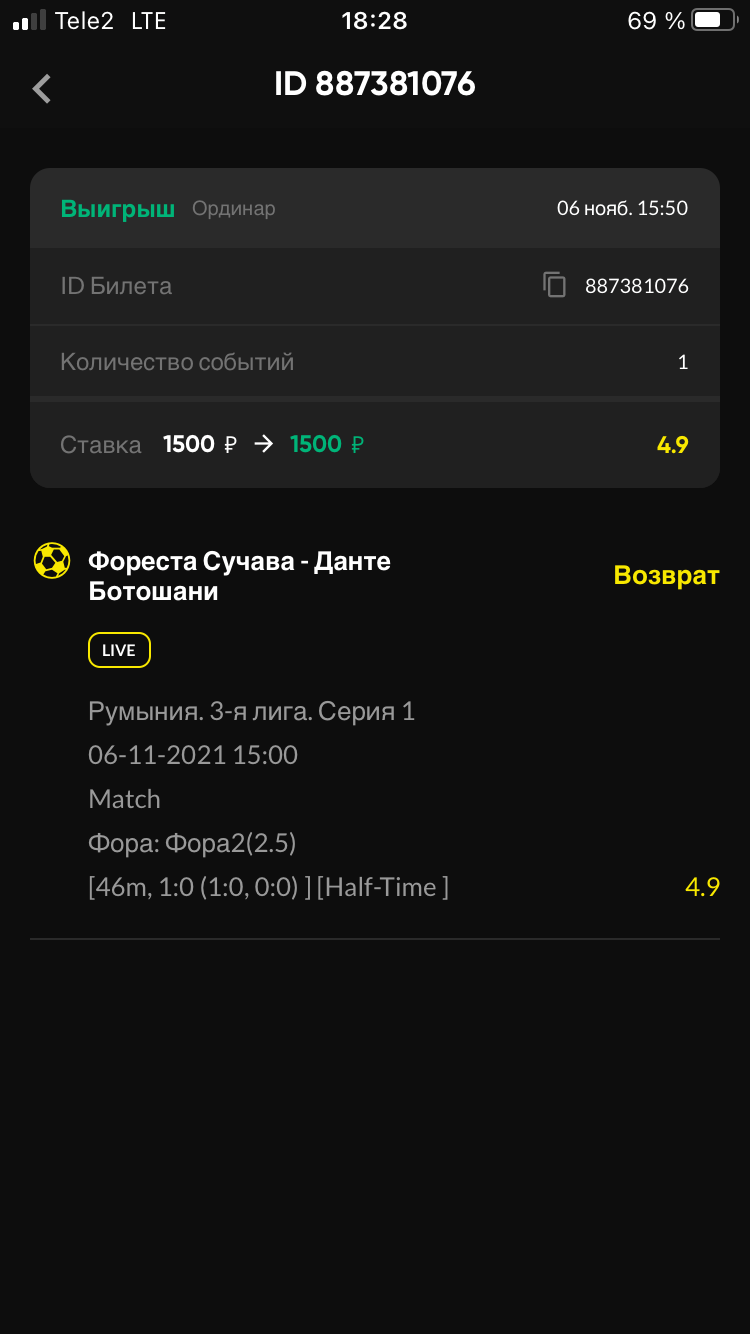750x1334 pixels.
Task: Open the Фореста Сучава - Данте Ботошани event
Action: [240, 576]
